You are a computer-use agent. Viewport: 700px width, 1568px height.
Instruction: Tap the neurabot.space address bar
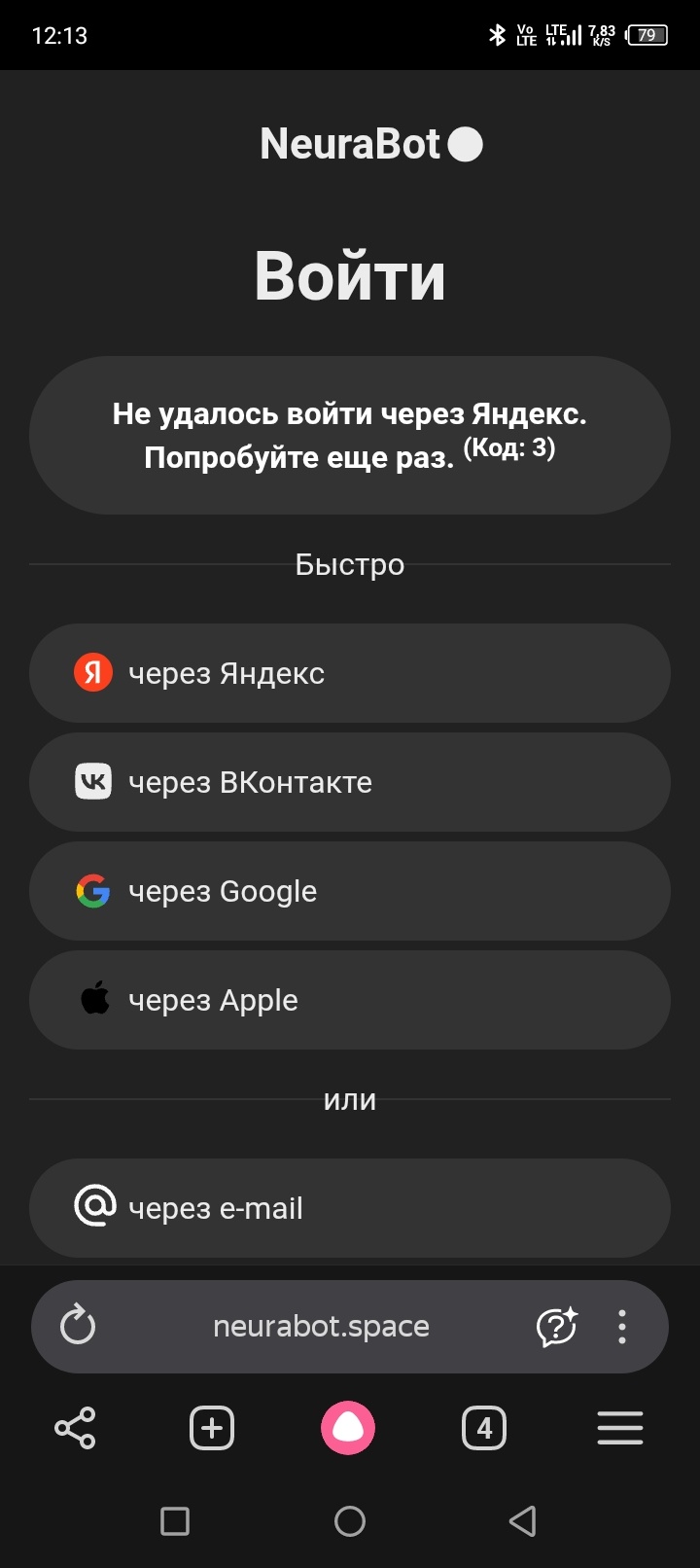coord(321,1326)
